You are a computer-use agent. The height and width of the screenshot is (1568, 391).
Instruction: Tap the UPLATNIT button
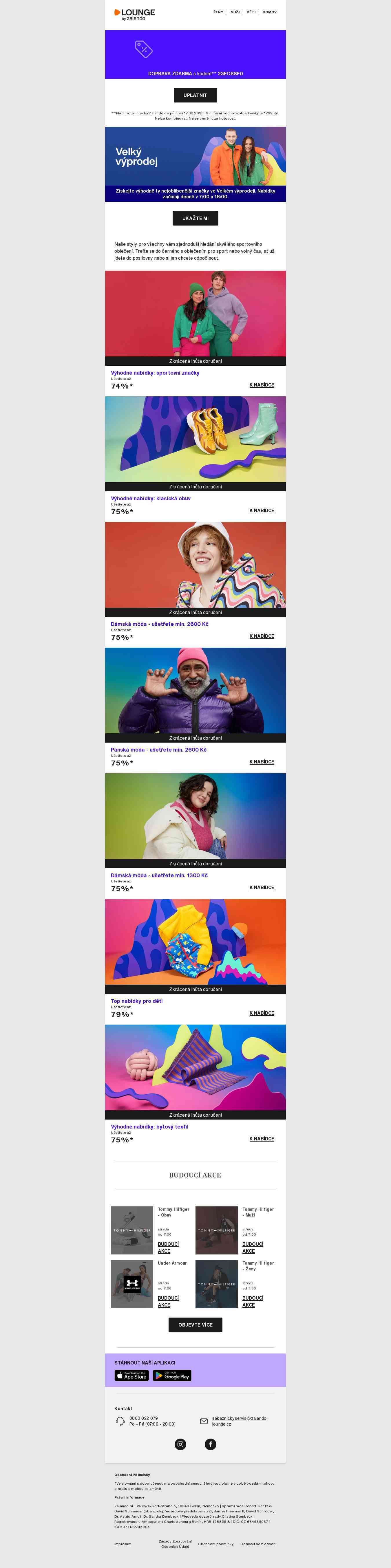coord(195,96)
